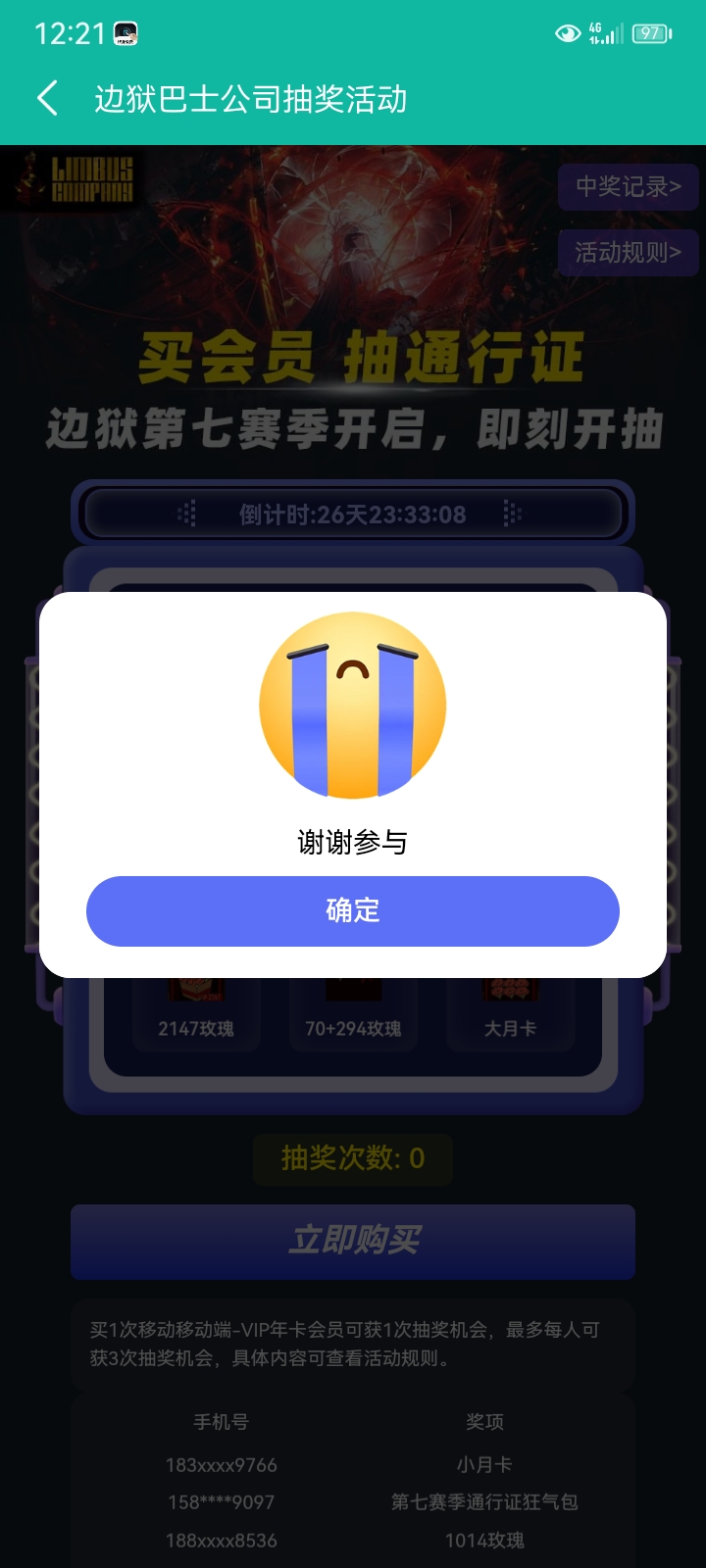Open 中奖记录 winning records

pos(628,186)
